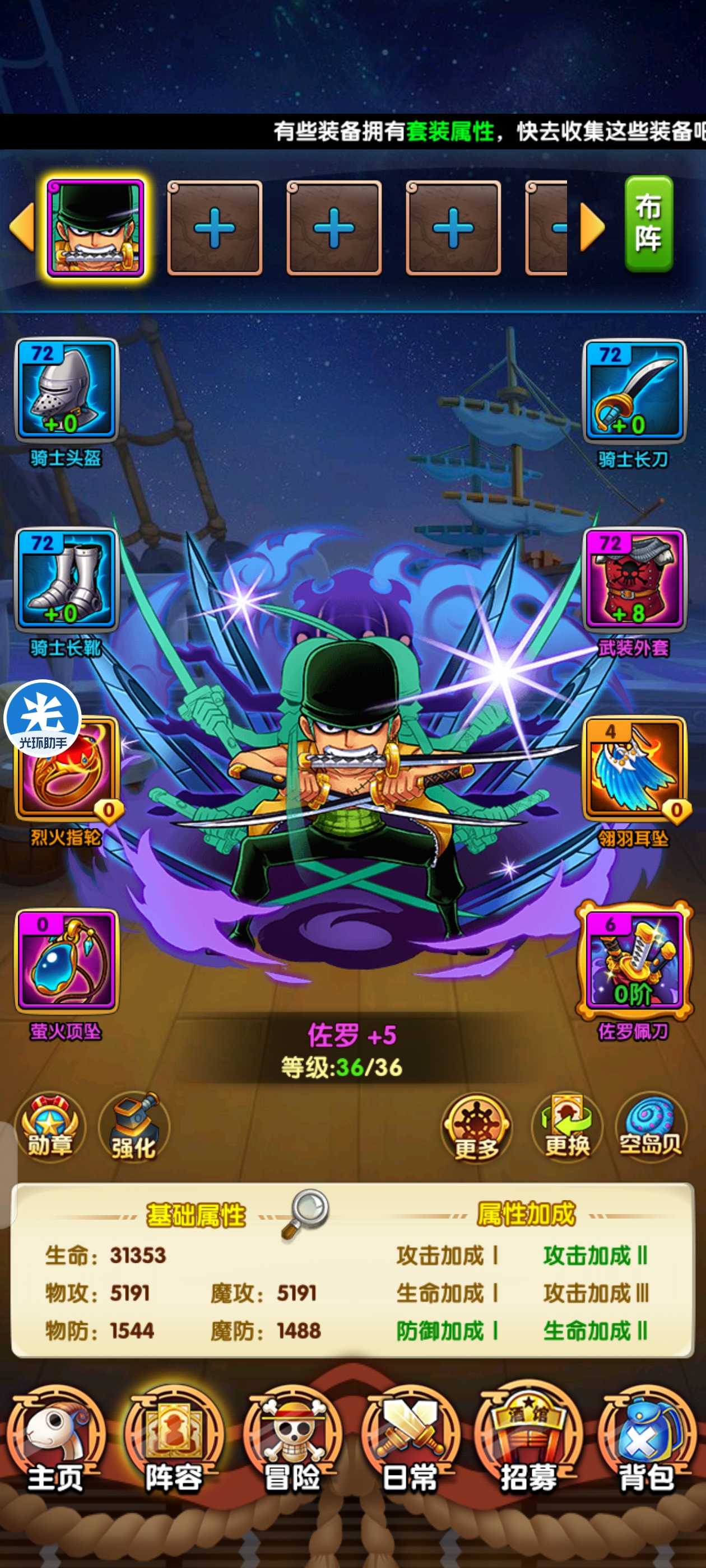706x1568 pixels.
Task: View detailed stats via magnifying glass
Action: click(x=306, y=1212)
